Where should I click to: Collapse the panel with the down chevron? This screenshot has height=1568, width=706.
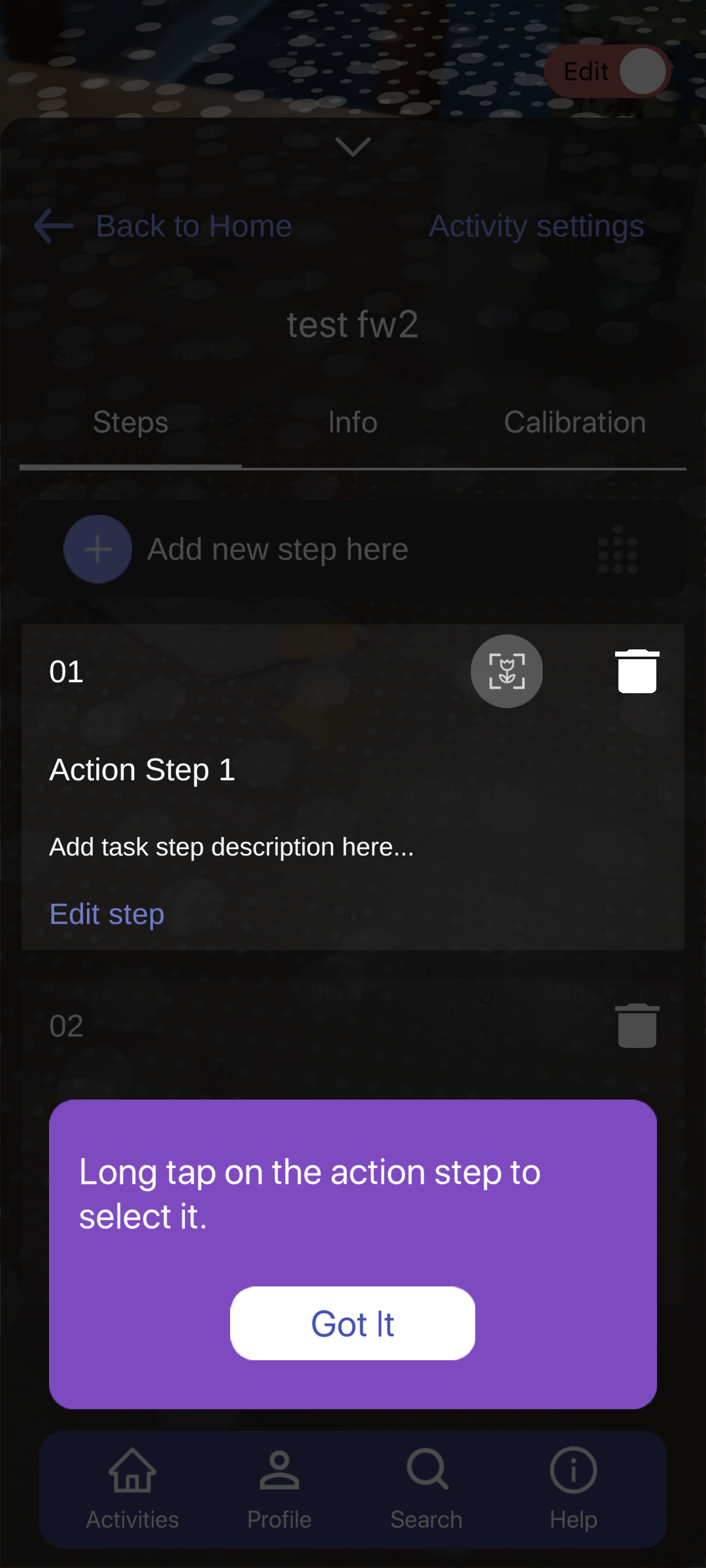click(352, 147)
